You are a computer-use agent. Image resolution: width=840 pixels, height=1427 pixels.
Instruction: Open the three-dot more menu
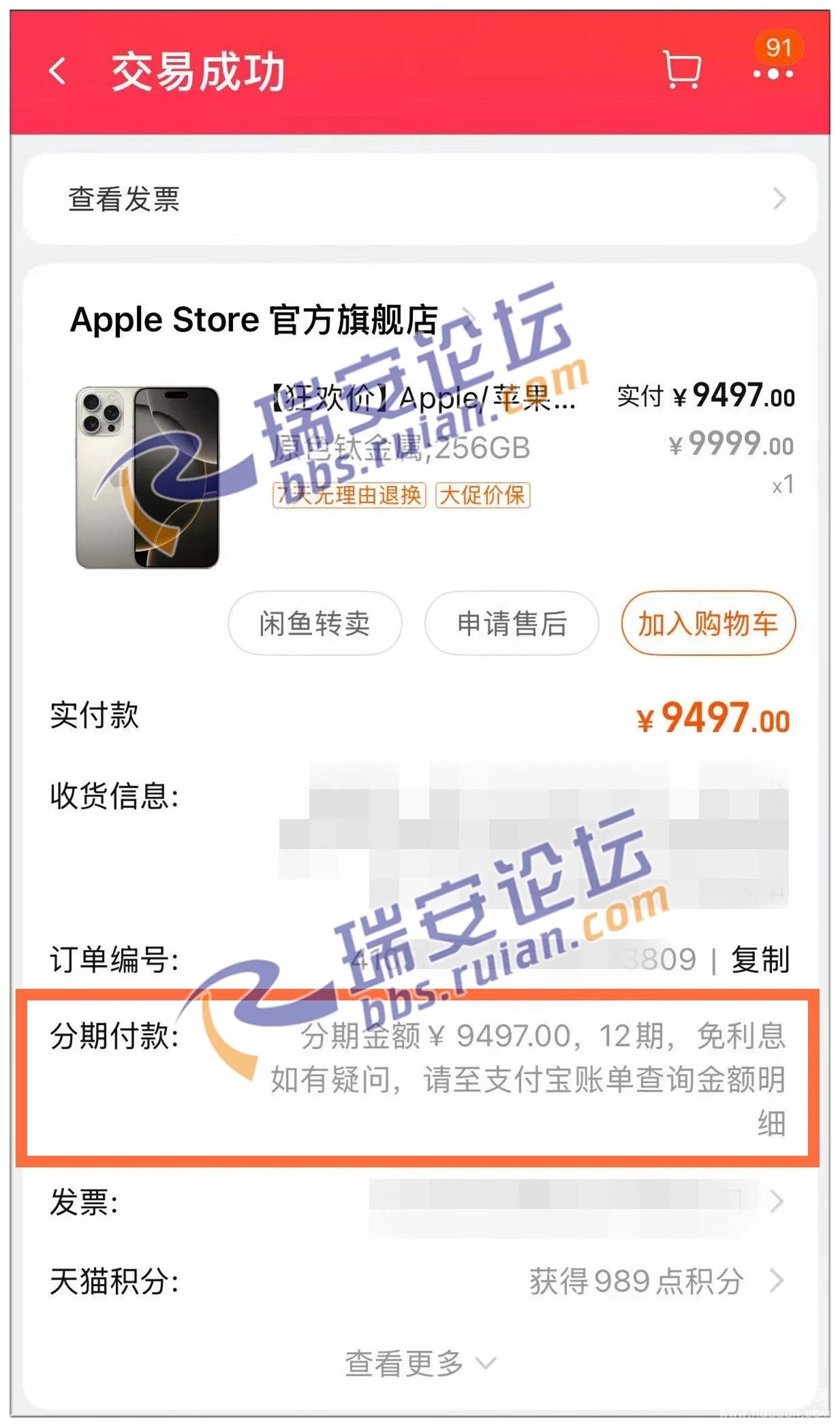coord(773,73)
